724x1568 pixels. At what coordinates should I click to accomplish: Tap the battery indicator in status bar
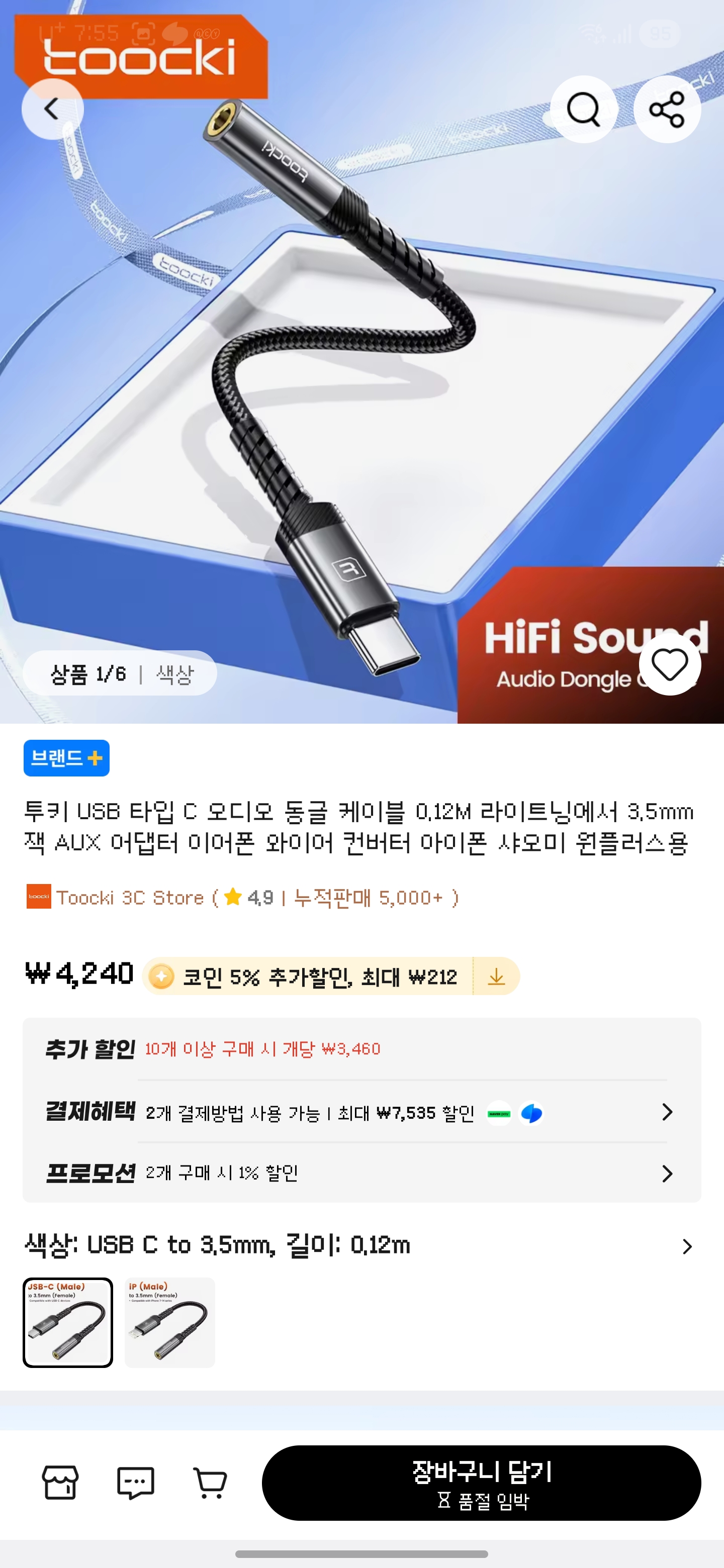coord(661,34)
